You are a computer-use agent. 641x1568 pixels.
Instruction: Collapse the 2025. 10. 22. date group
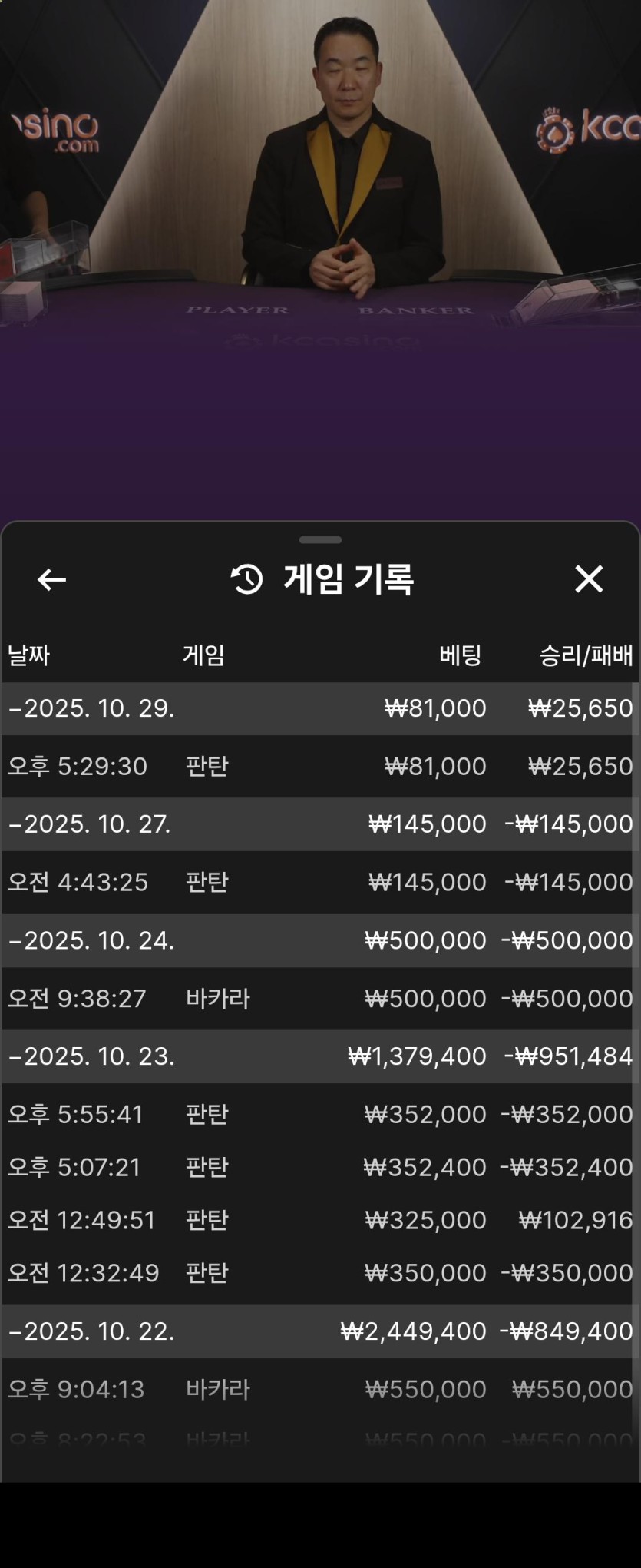(92, 1331)
